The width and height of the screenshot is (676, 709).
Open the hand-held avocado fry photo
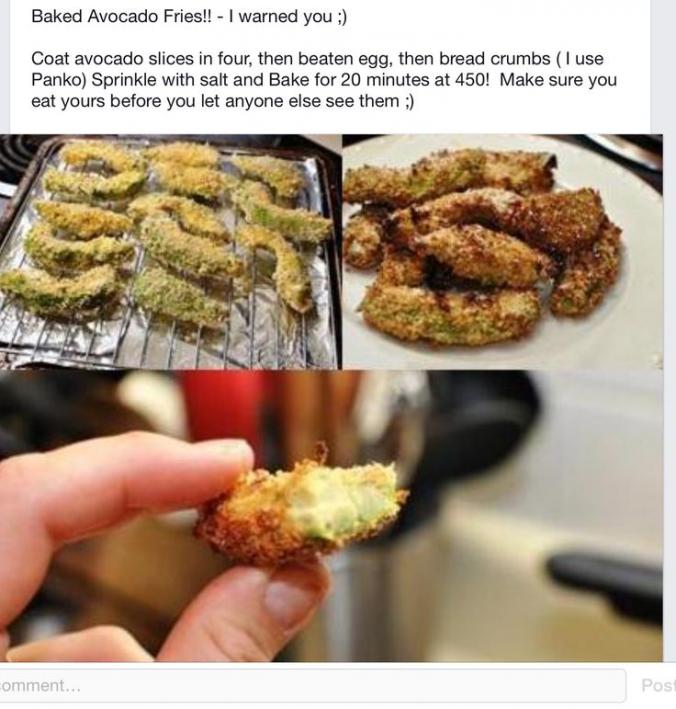330,515
